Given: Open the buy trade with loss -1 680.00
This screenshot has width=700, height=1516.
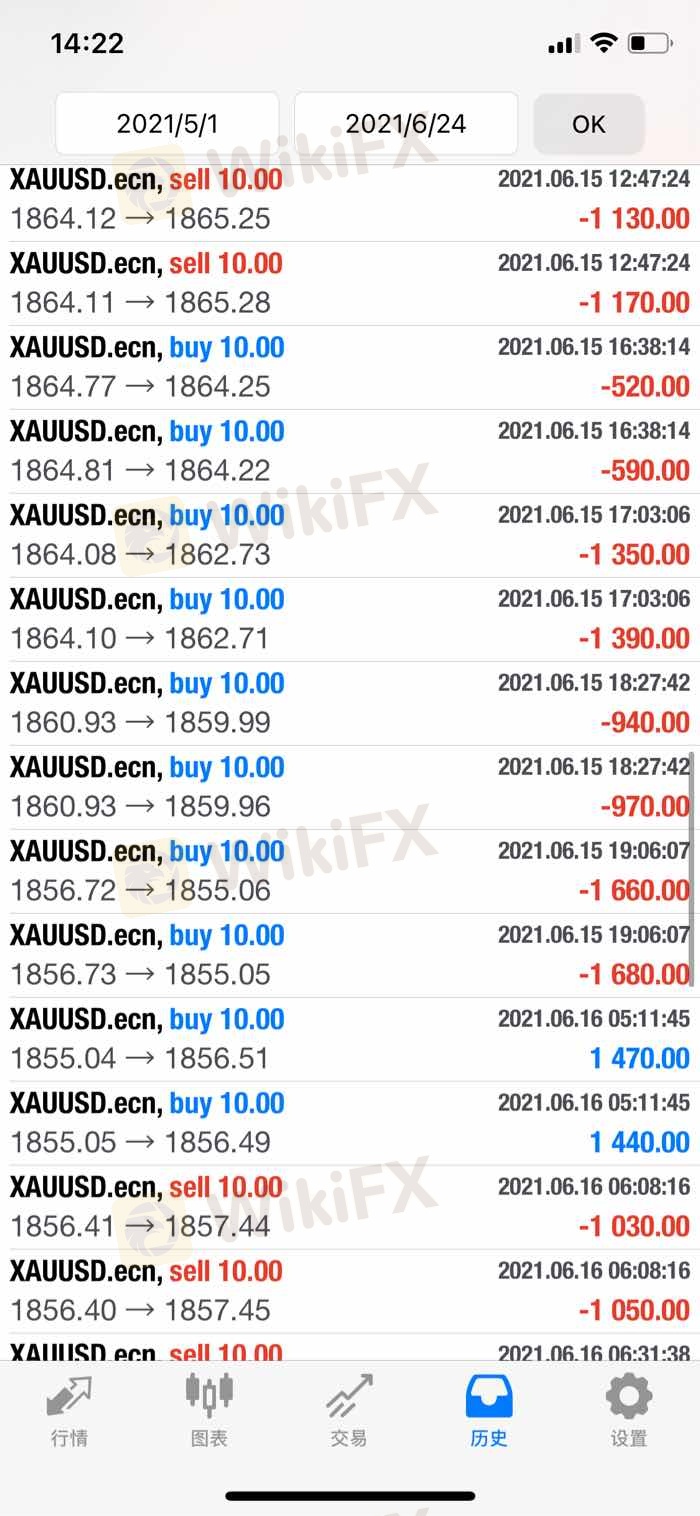Looking at the screenshot, I should pos(350,955).
